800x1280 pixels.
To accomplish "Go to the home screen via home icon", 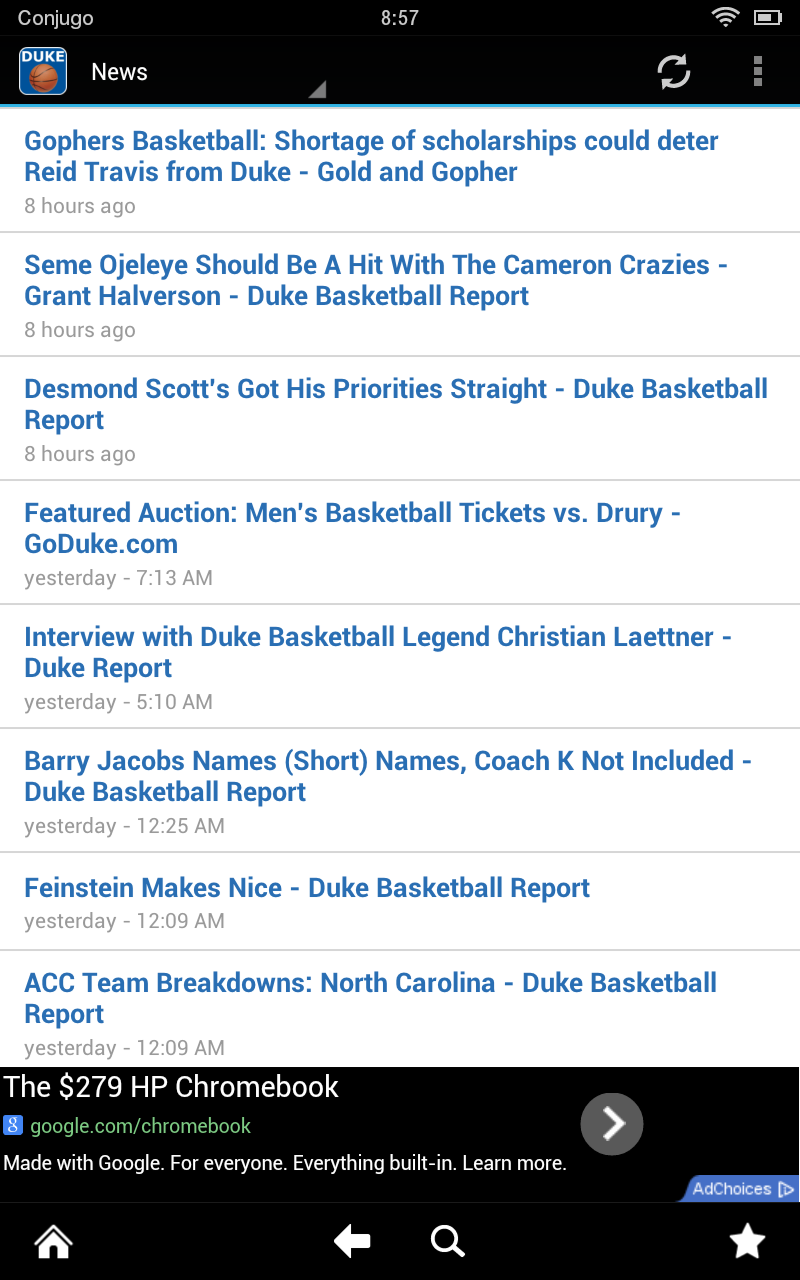I will point(52,1240).
